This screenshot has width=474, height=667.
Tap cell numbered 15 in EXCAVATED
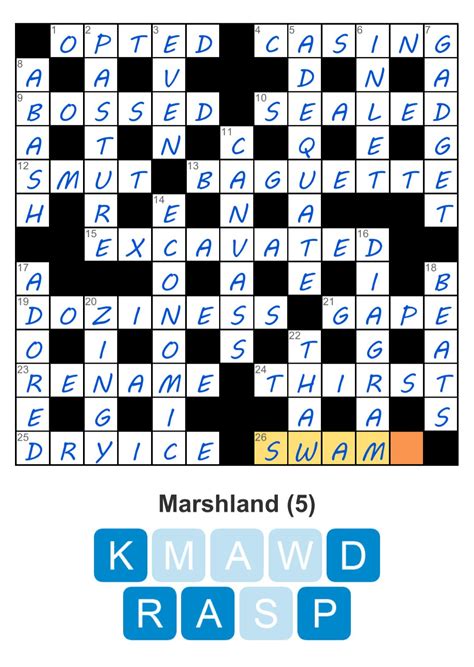101,245
